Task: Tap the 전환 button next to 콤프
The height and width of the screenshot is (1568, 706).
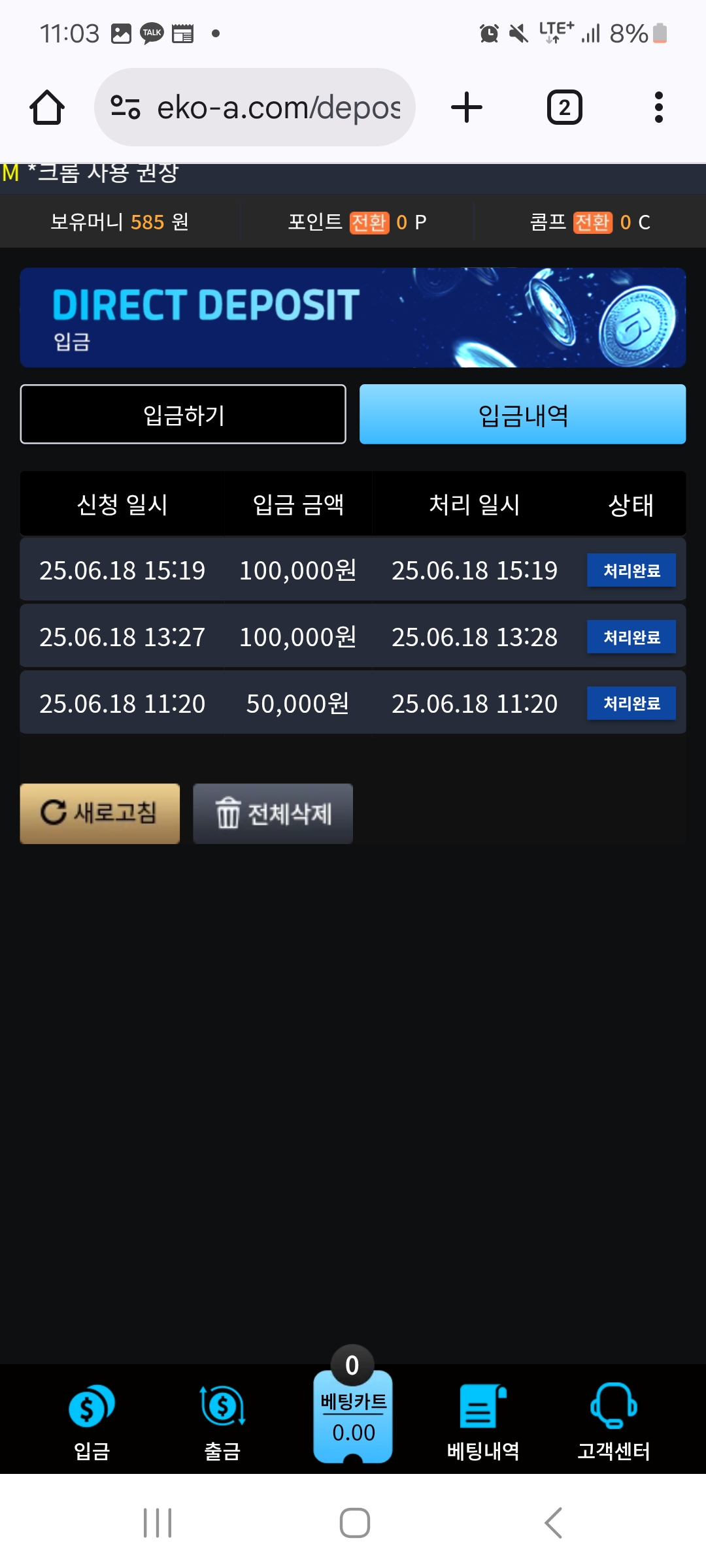Action: (593, 223)
